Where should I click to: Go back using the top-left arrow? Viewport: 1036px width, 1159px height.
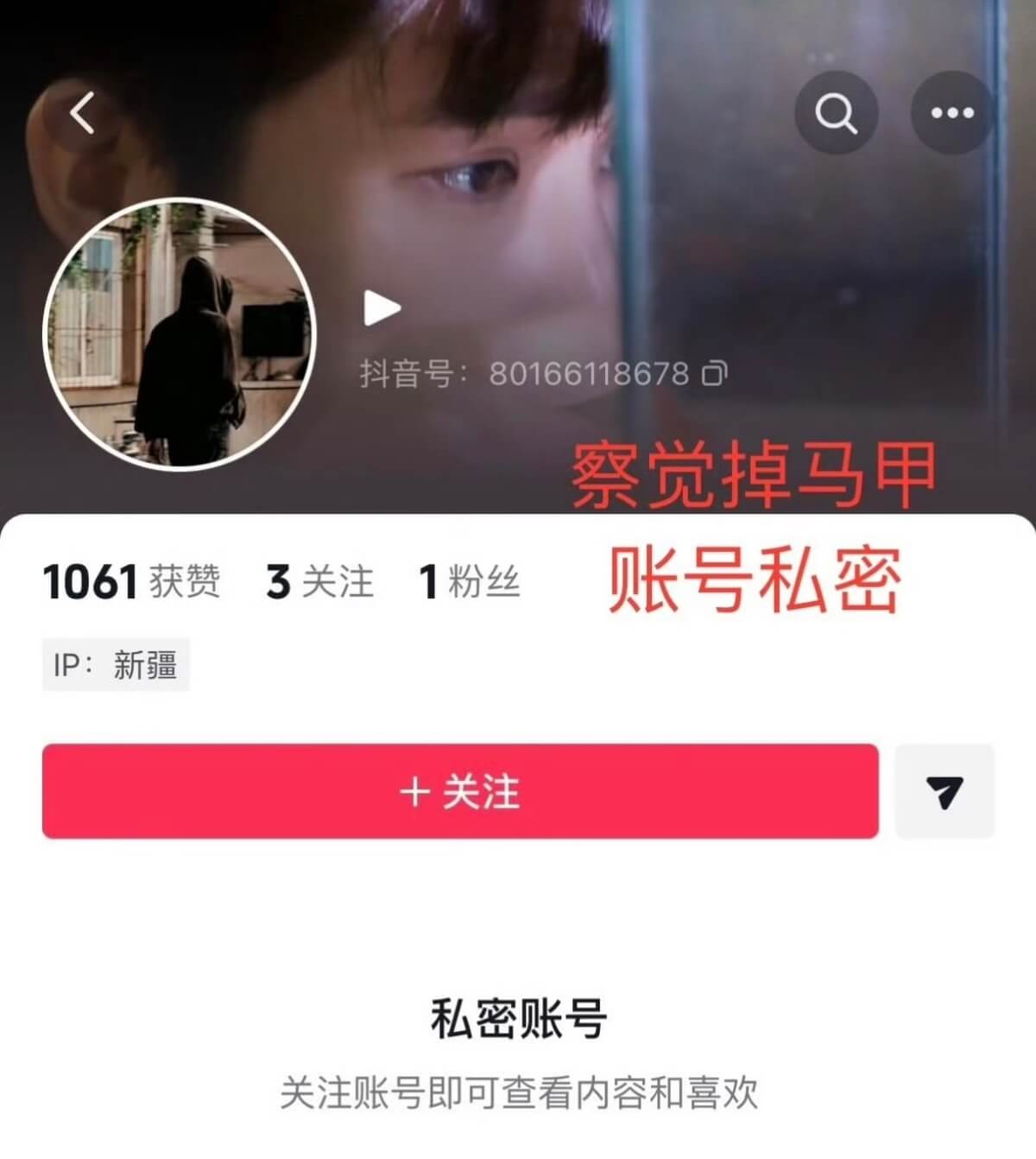(x=83, y=113)
